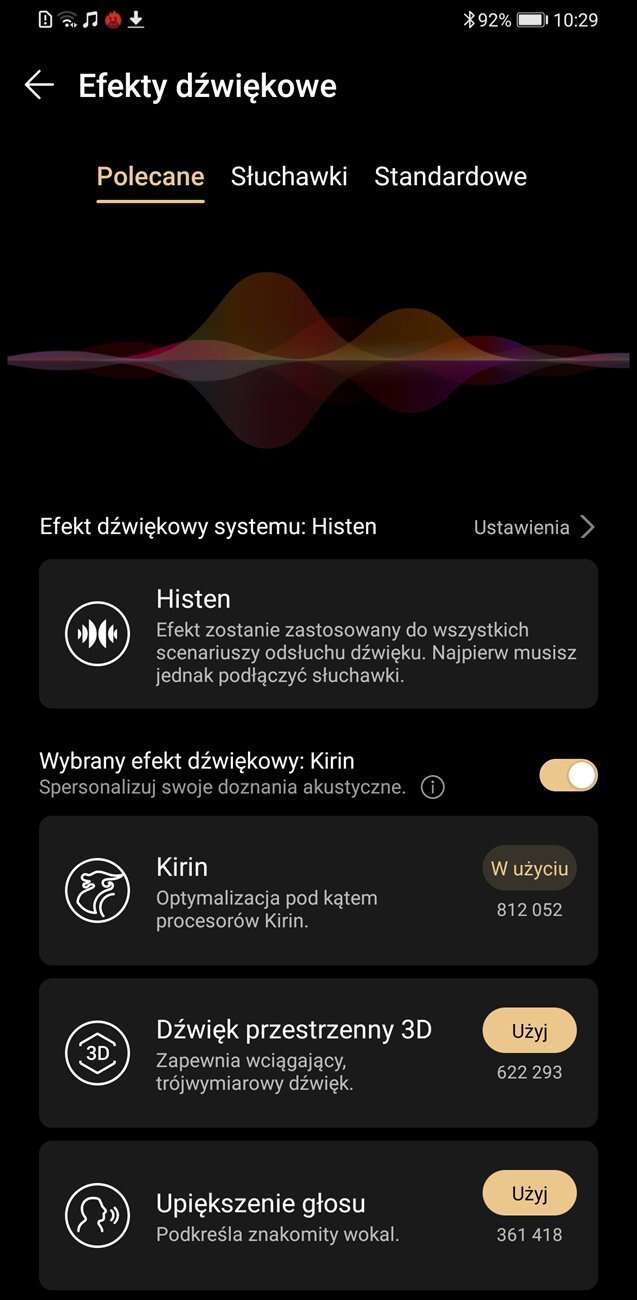Show info about personalizing acoustic experience

pos(432,788)
